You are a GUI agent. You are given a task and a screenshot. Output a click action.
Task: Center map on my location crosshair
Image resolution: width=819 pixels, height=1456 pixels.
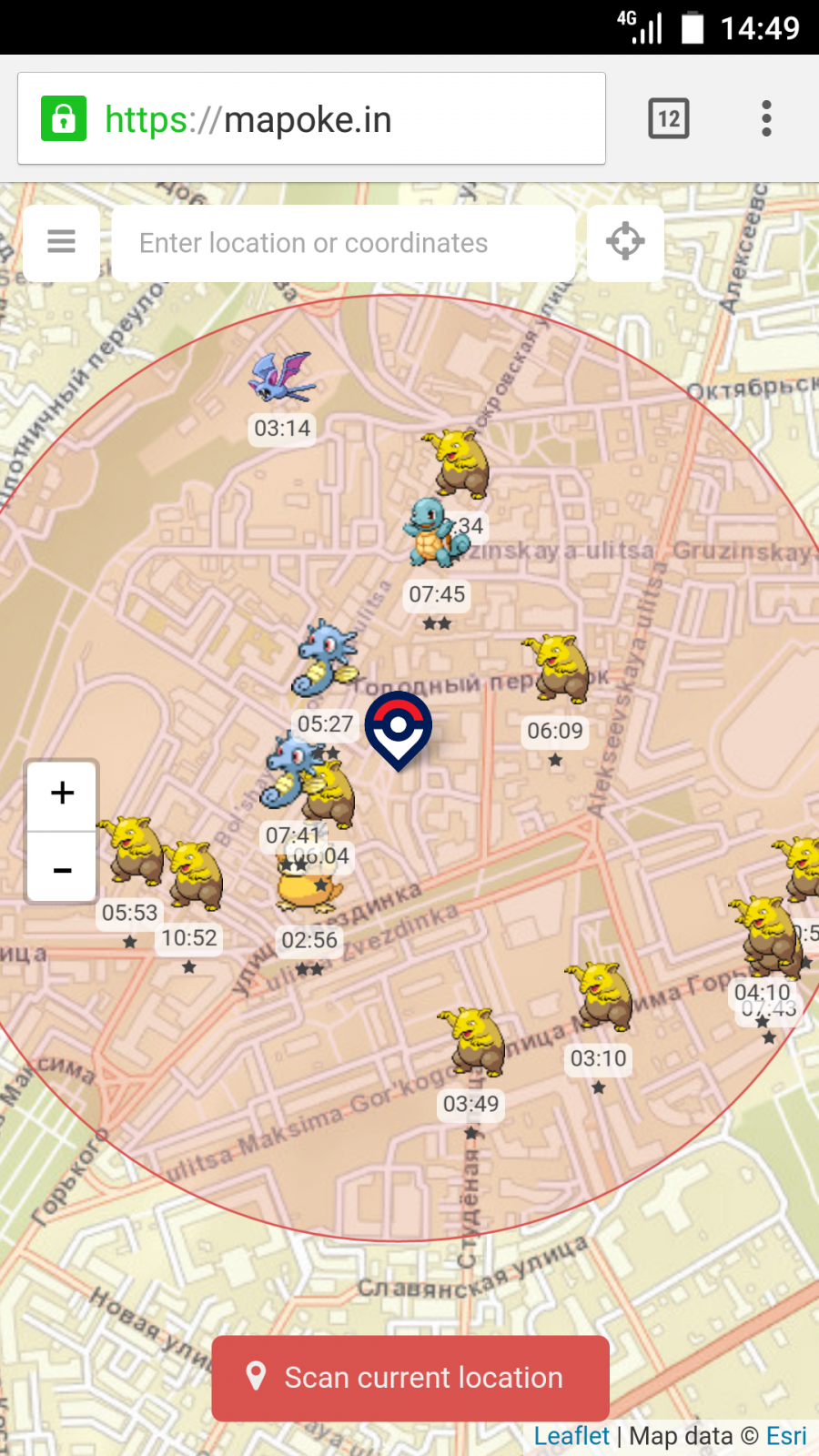pyautogui.click(x=625, y=242)
